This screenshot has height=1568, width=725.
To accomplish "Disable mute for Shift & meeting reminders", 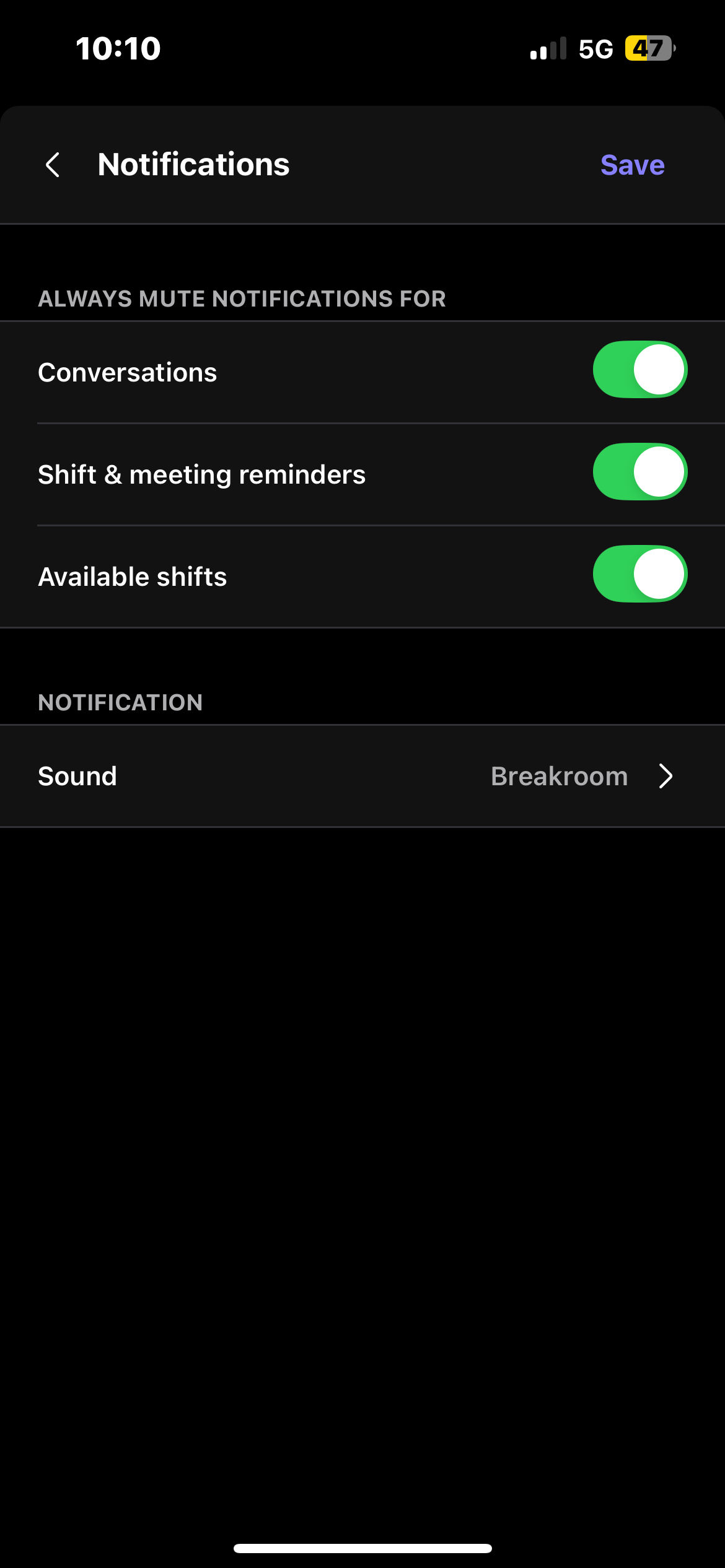I will tap(639, 472).
